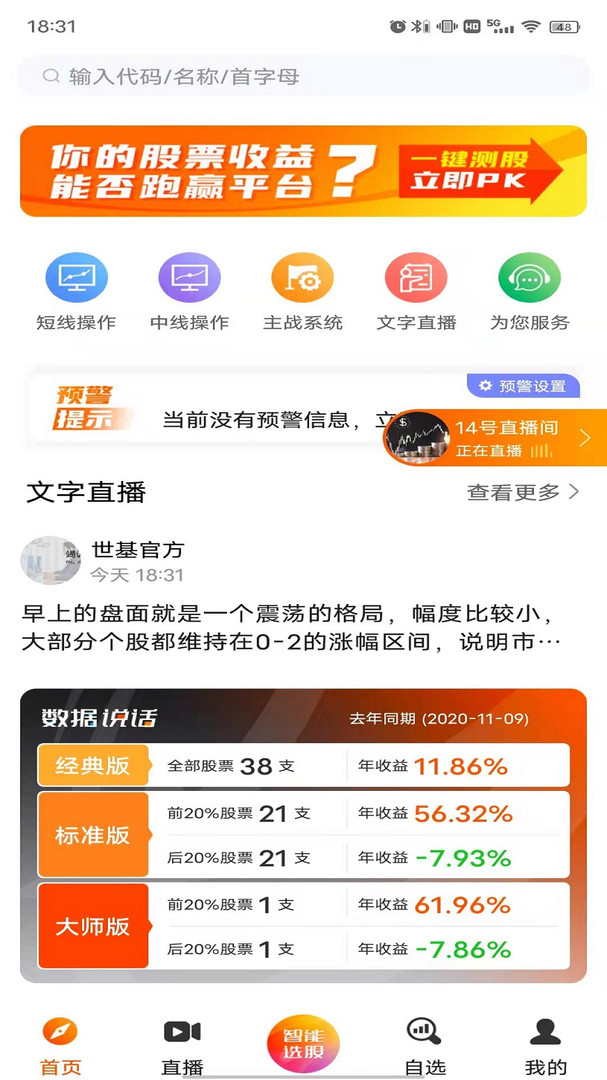This screenshot has height=1080, width=607.
Task: Switch to the 首页 tab
Action: pyautogui.click(x=60, y=1046)
